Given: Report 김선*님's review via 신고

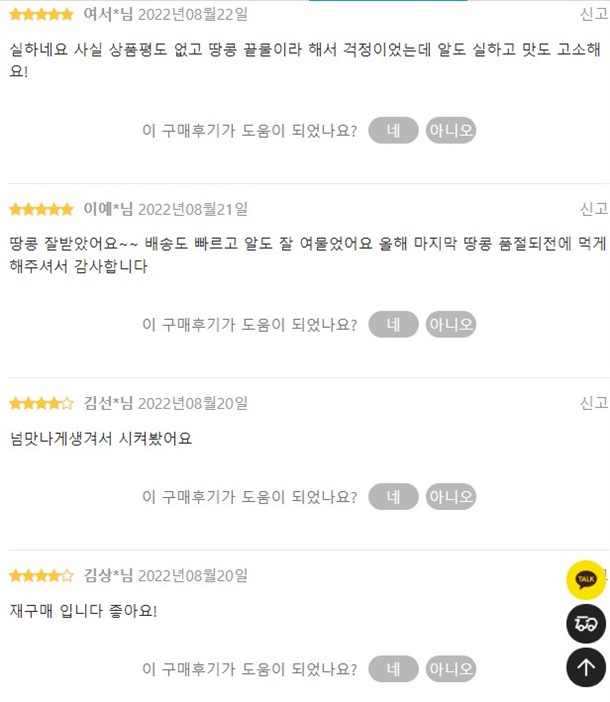Looking at the screenshot, I should click(x=594, y=403).
